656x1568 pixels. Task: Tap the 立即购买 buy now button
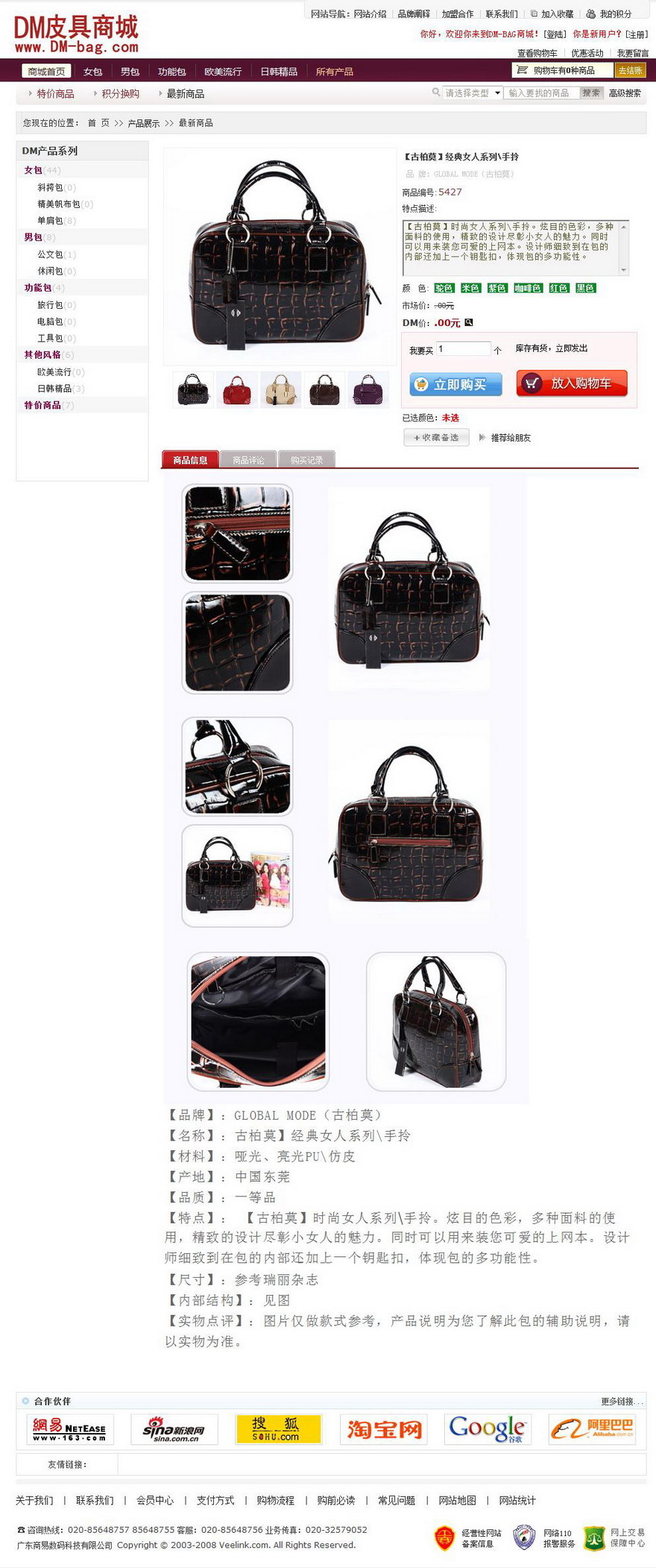tap(455, 384)
